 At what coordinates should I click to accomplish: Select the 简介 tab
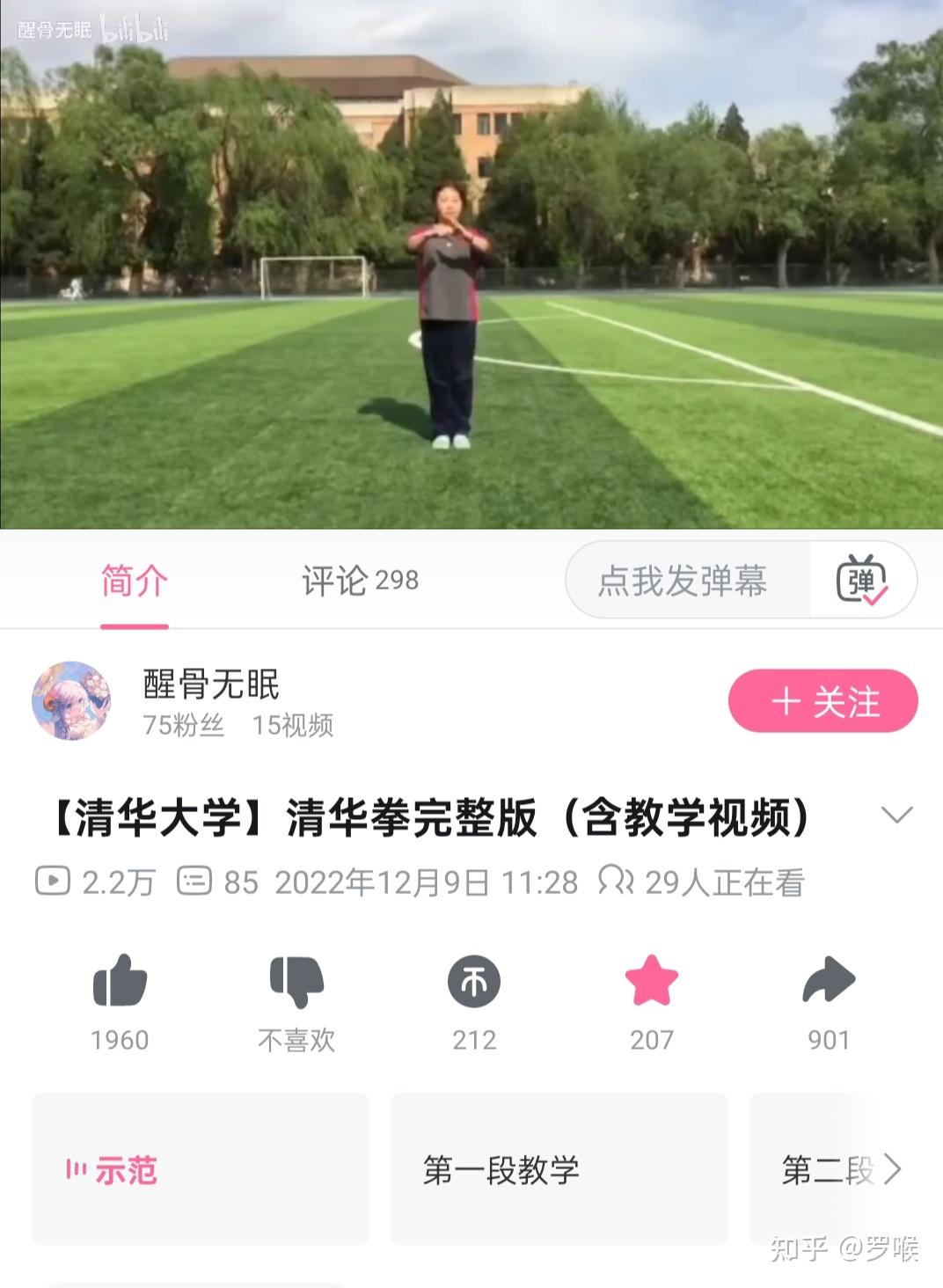[x=134, y=581]
